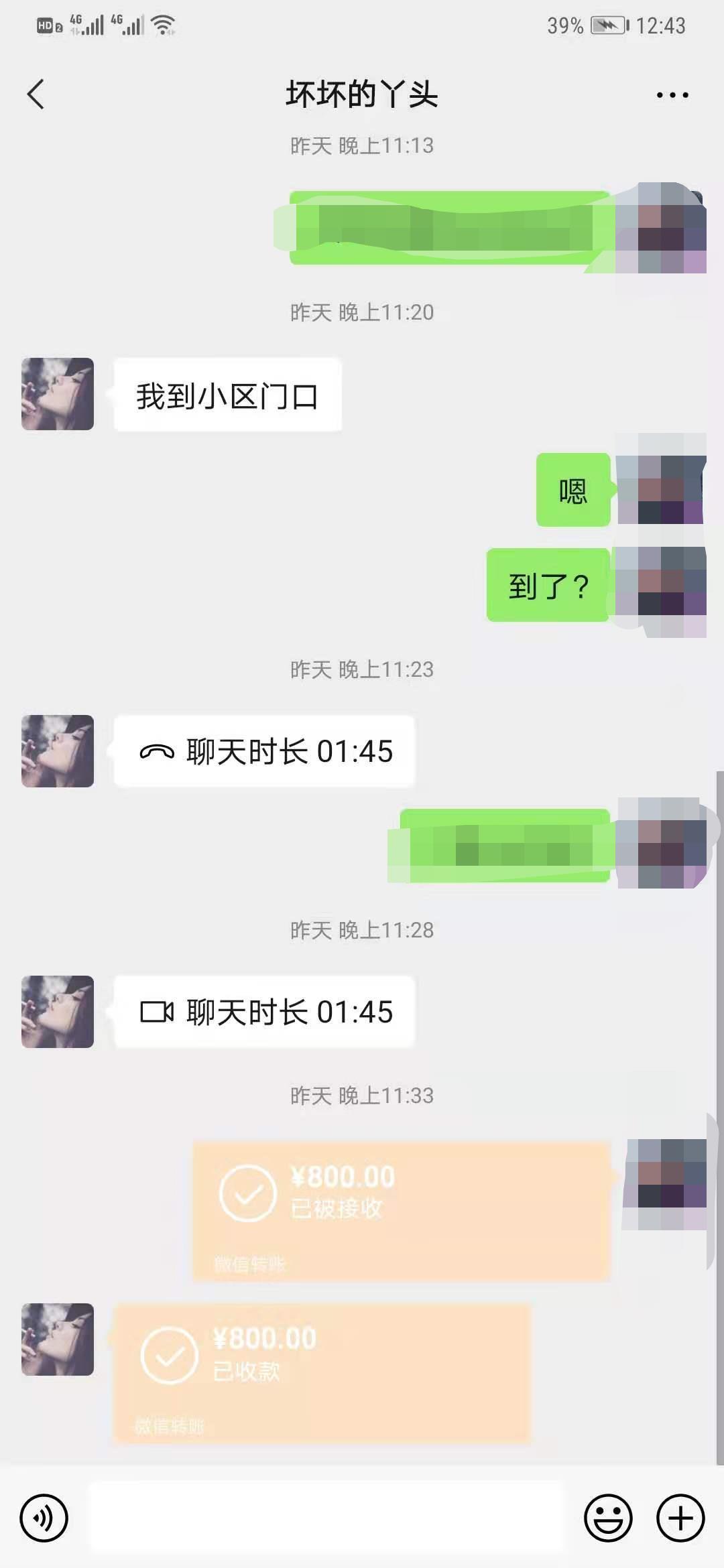This screenshot has width=724, height=1568.
Task: Switch to voice message input
Action: tap(44, 1518)
